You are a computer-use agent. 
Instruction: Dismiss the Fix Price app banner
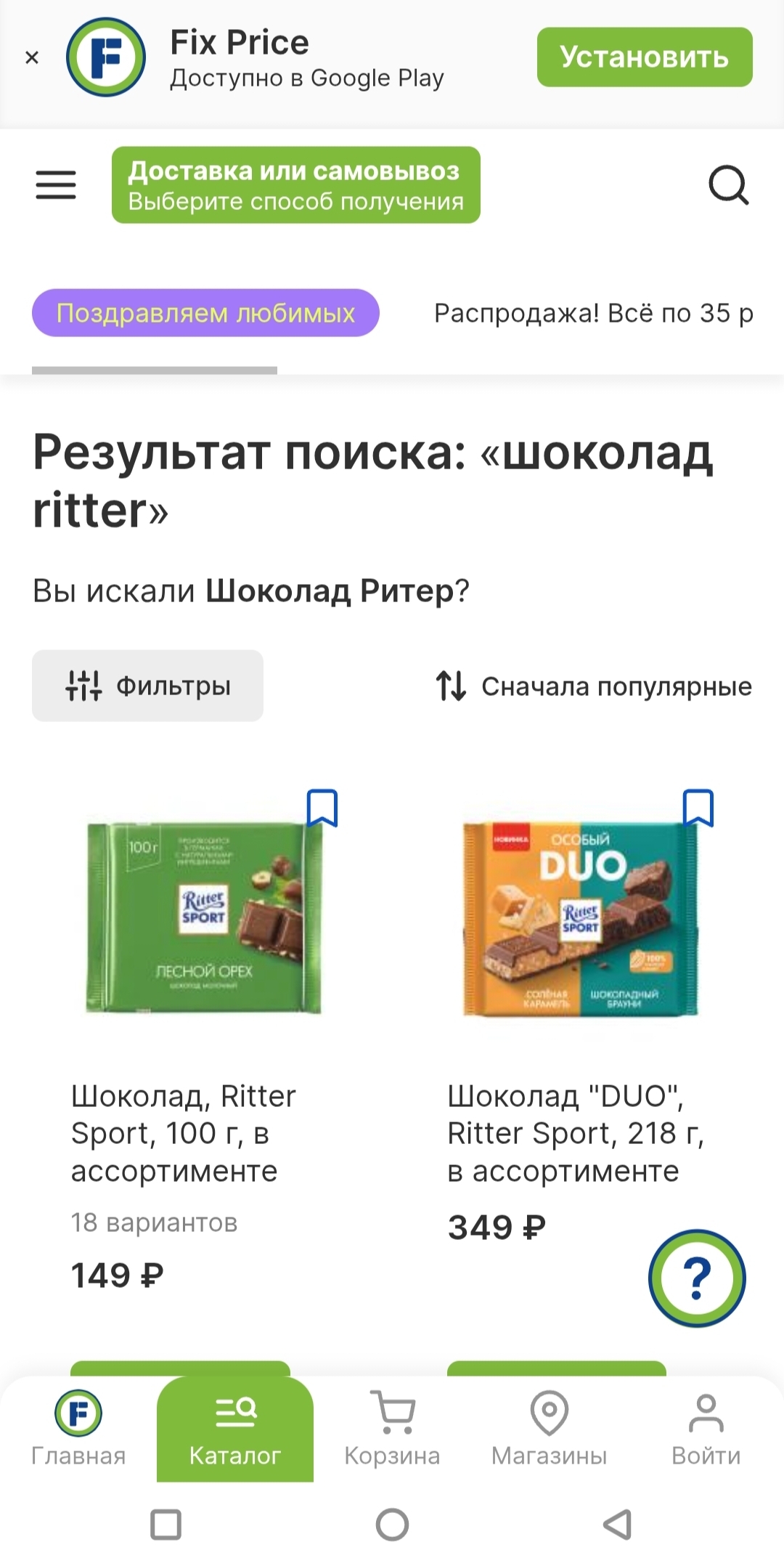point(32,57)
